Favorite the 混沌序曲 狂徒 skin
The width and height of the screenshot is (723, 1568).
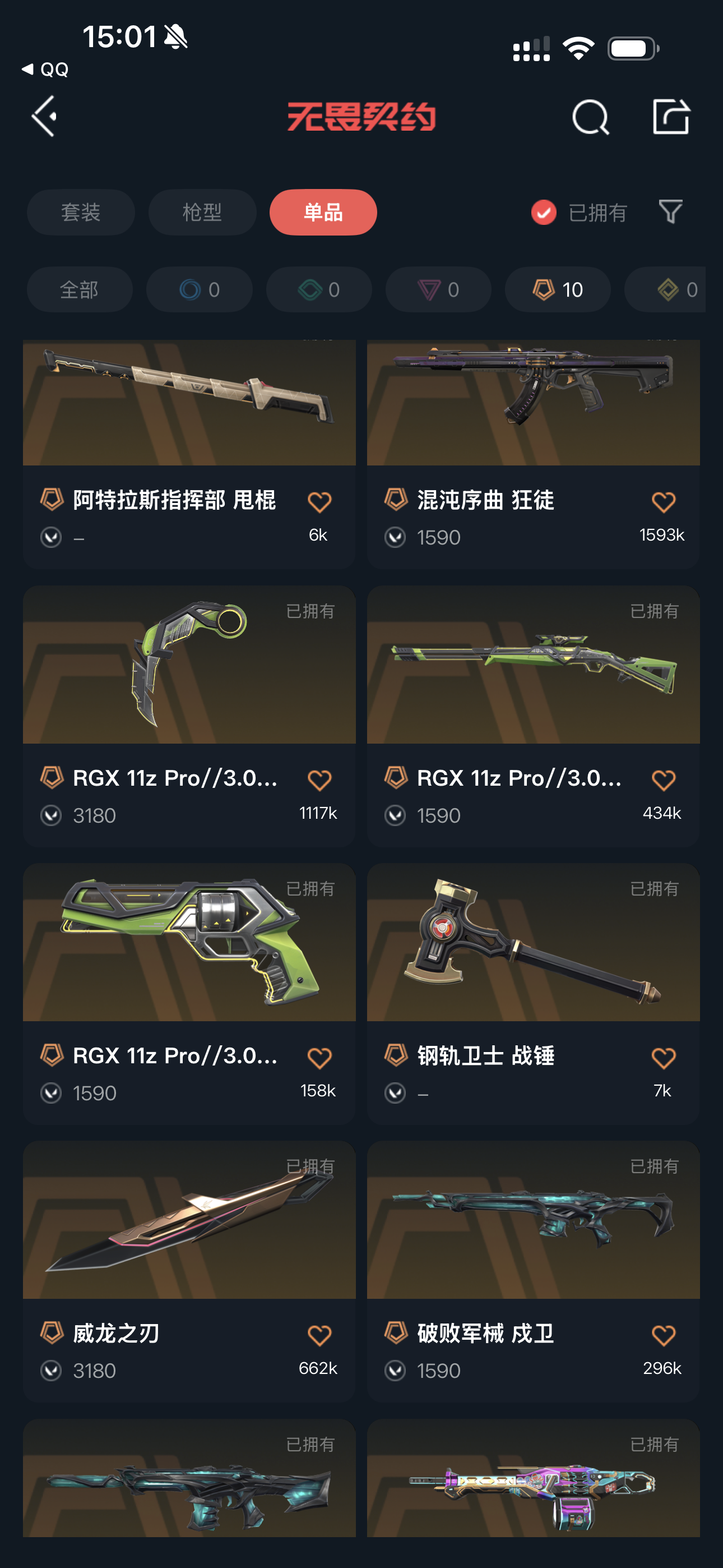pos(664,501)
